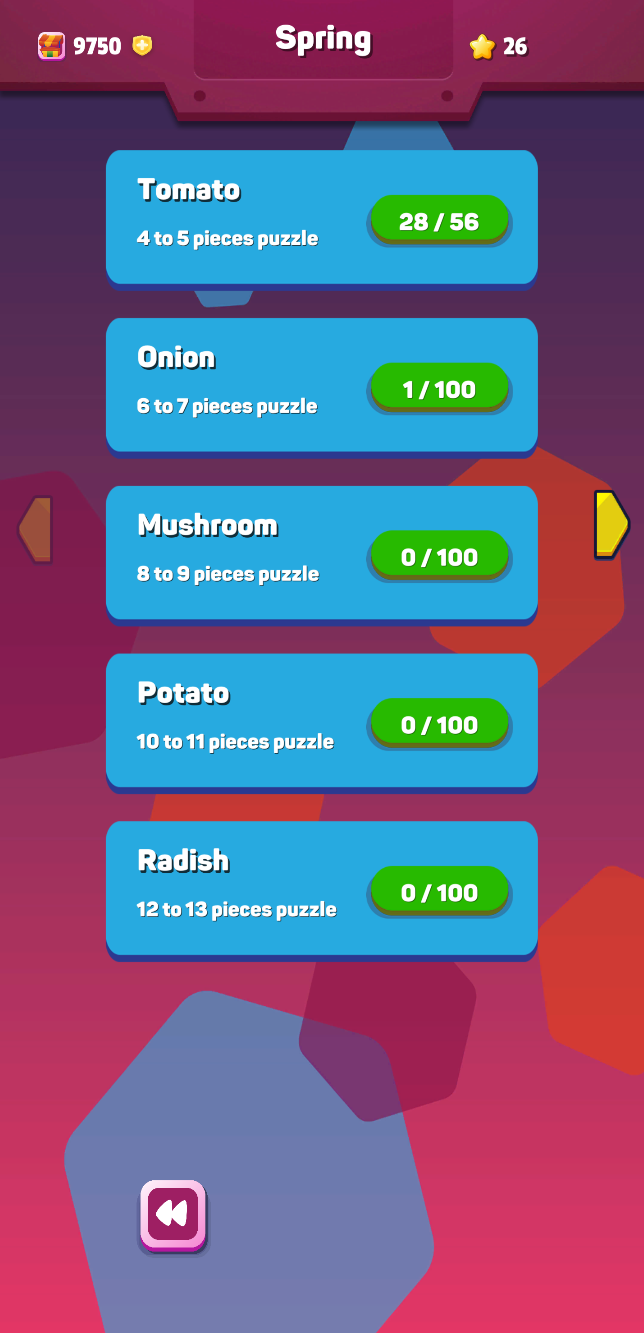Add more coins via plus badge
This screenshot has width=644, height=1333.
pyautogui.click(x=143, y=46)
